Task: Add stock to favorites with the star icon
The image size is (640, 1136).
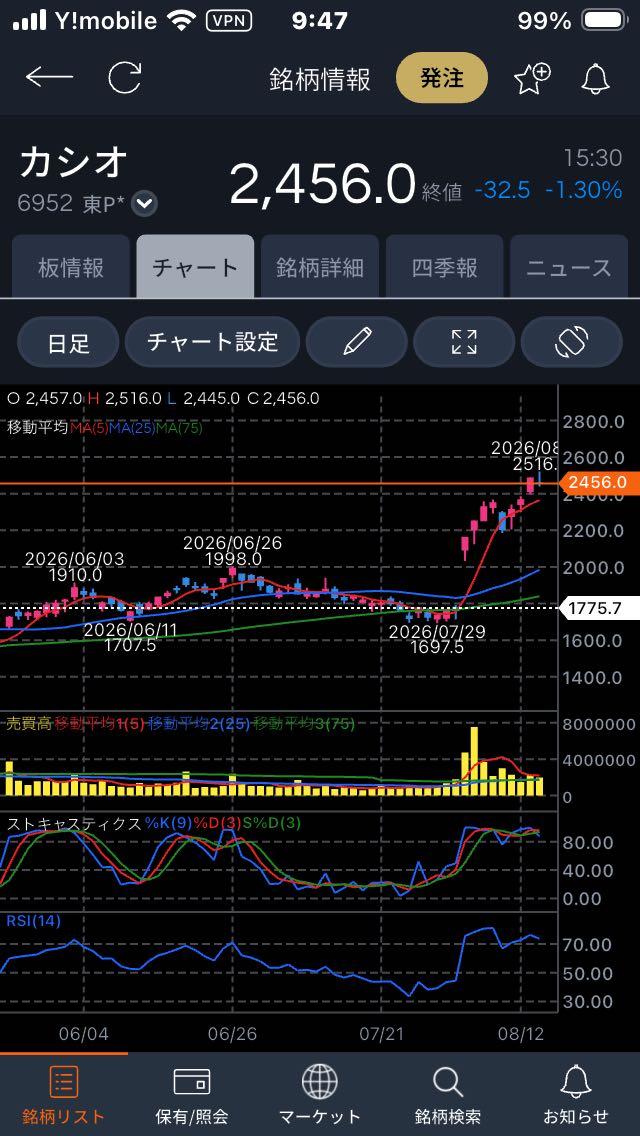Action: pos(532,78)
